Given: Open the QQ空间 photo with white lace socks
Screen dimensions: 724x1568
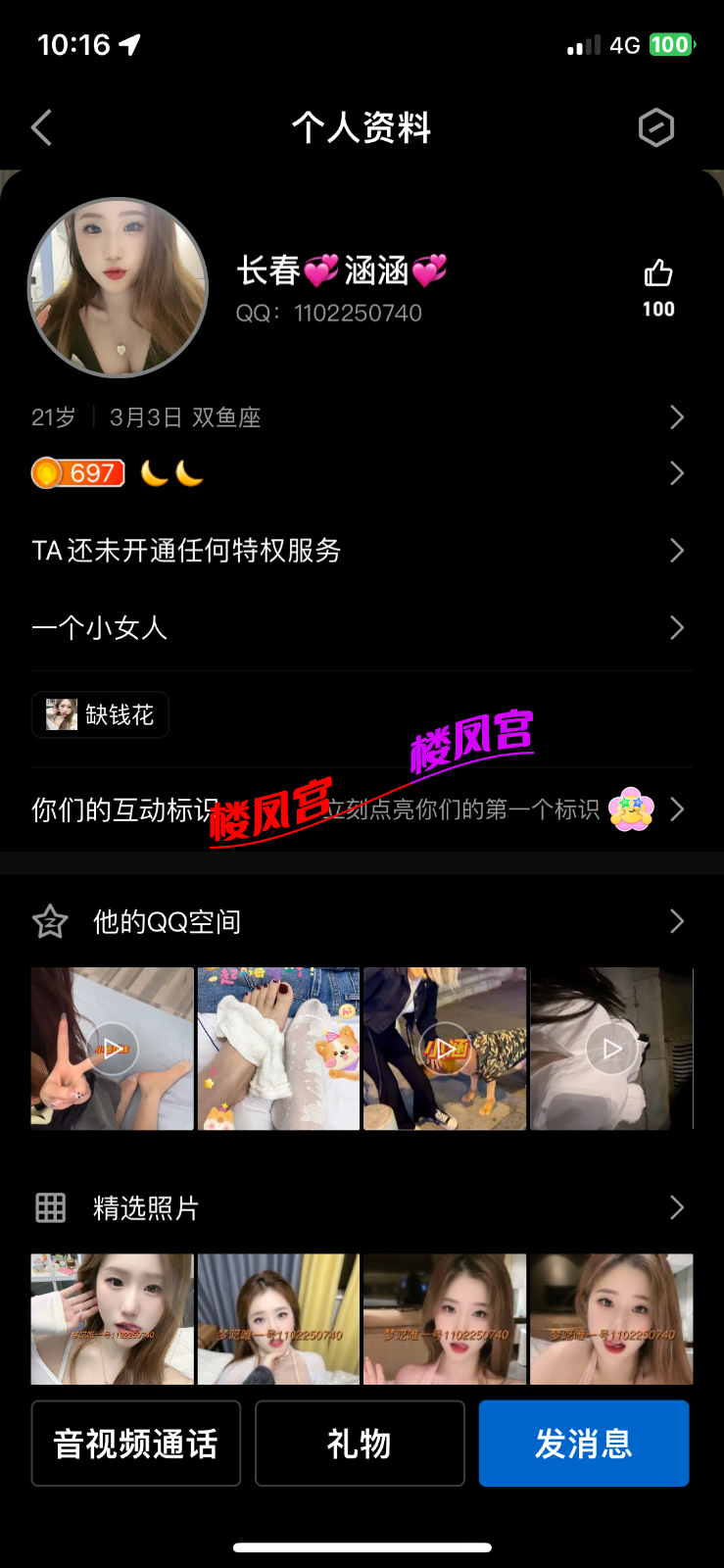Looking at the screenshot, I should coord(278,1049).
